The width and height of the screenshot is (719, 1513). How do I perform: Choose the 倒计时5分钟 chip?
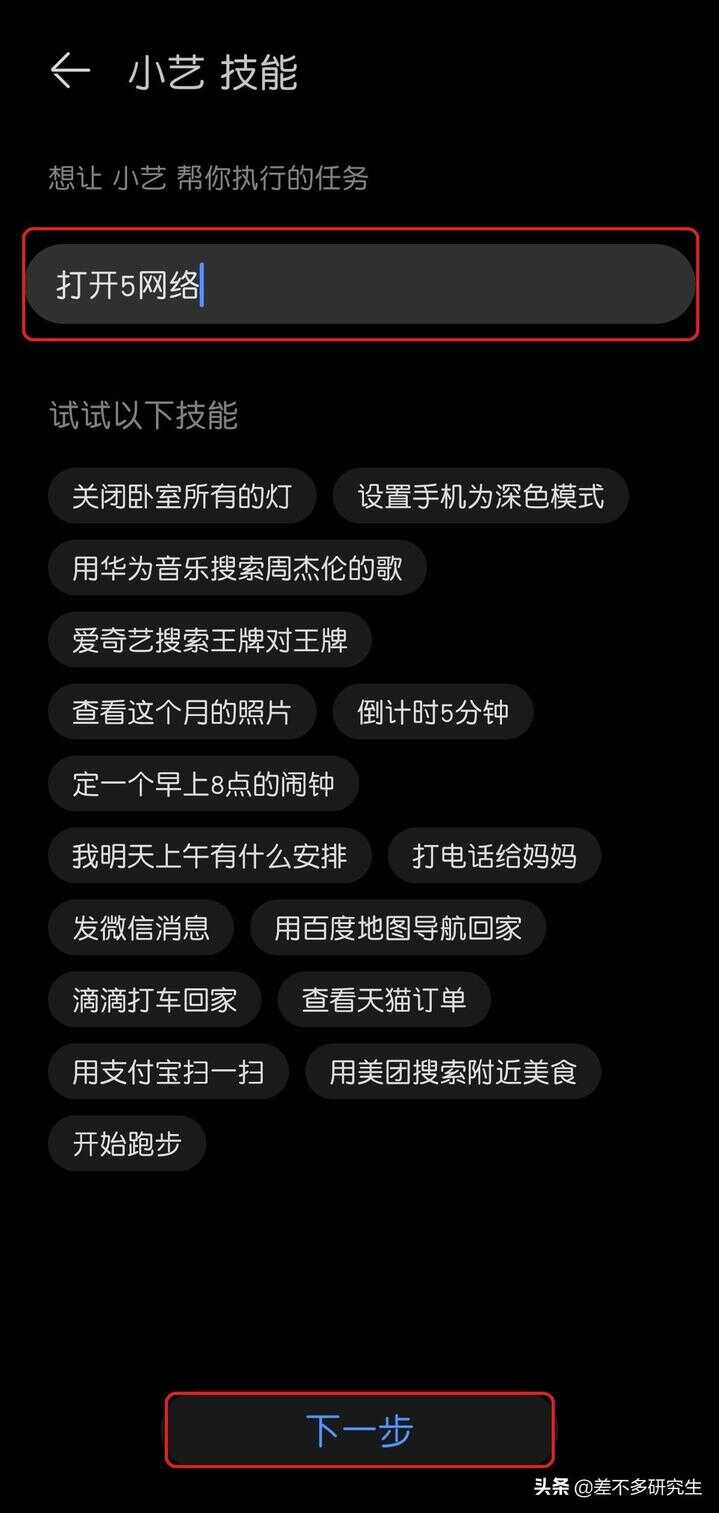click(x=434, y=712)
